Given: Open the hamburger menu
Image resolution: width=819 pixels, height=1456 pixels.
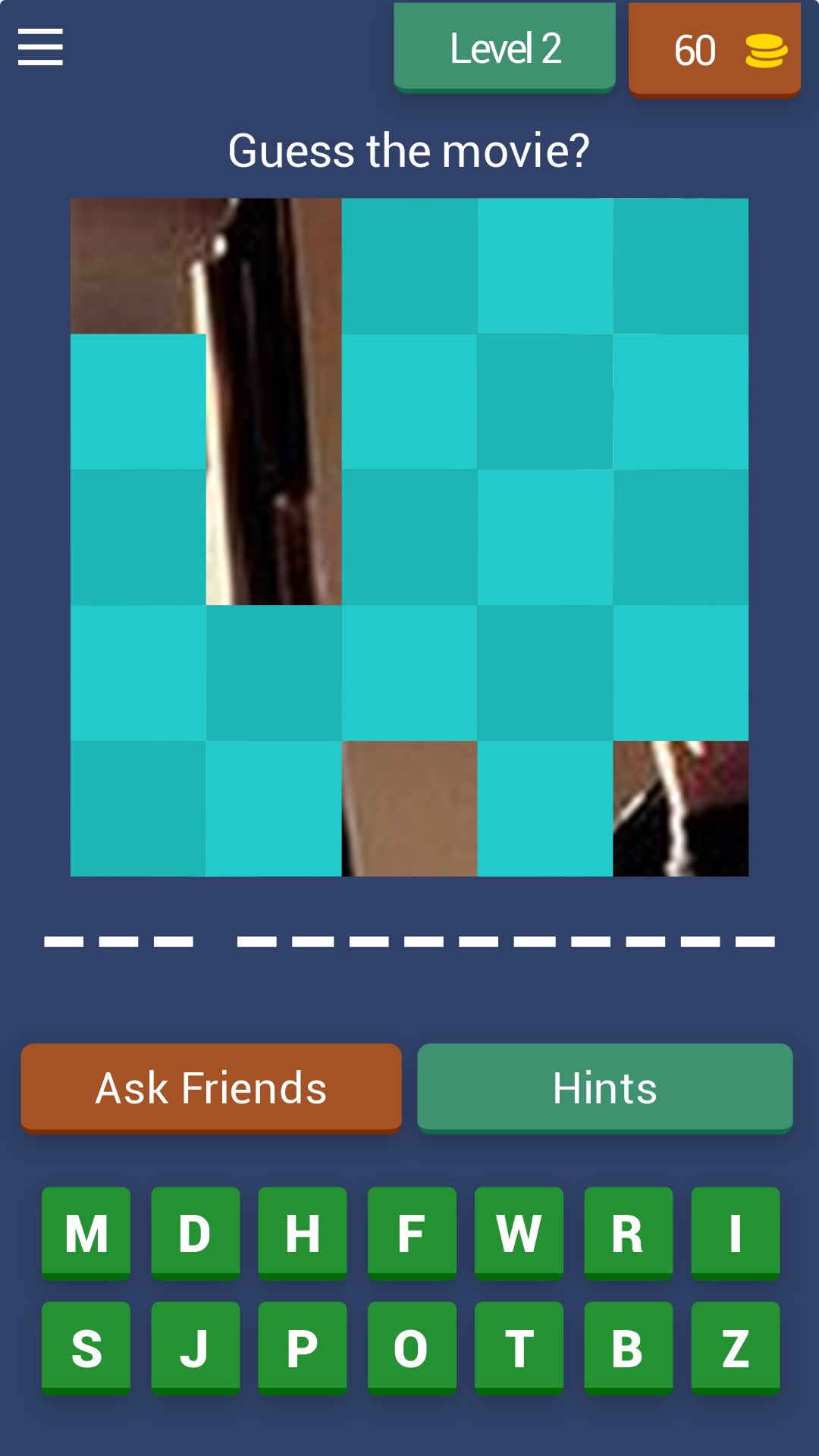Looking at the screenshot, I should pyautogui.click(x=40, y=47).
